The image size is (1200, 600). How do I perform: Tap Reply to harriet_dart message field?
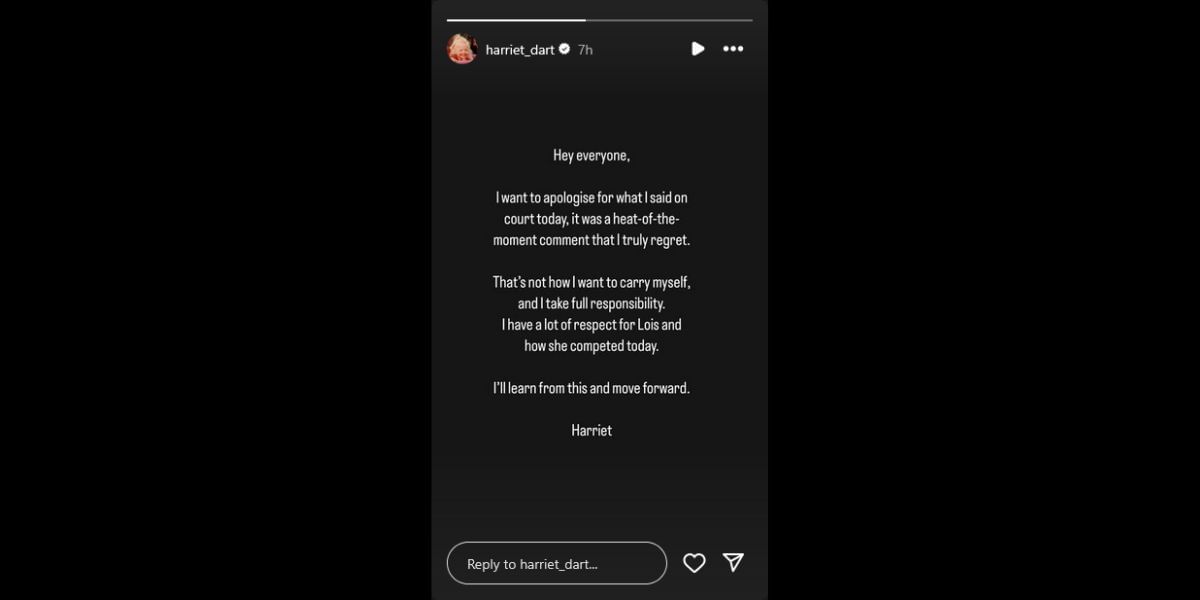556,563
